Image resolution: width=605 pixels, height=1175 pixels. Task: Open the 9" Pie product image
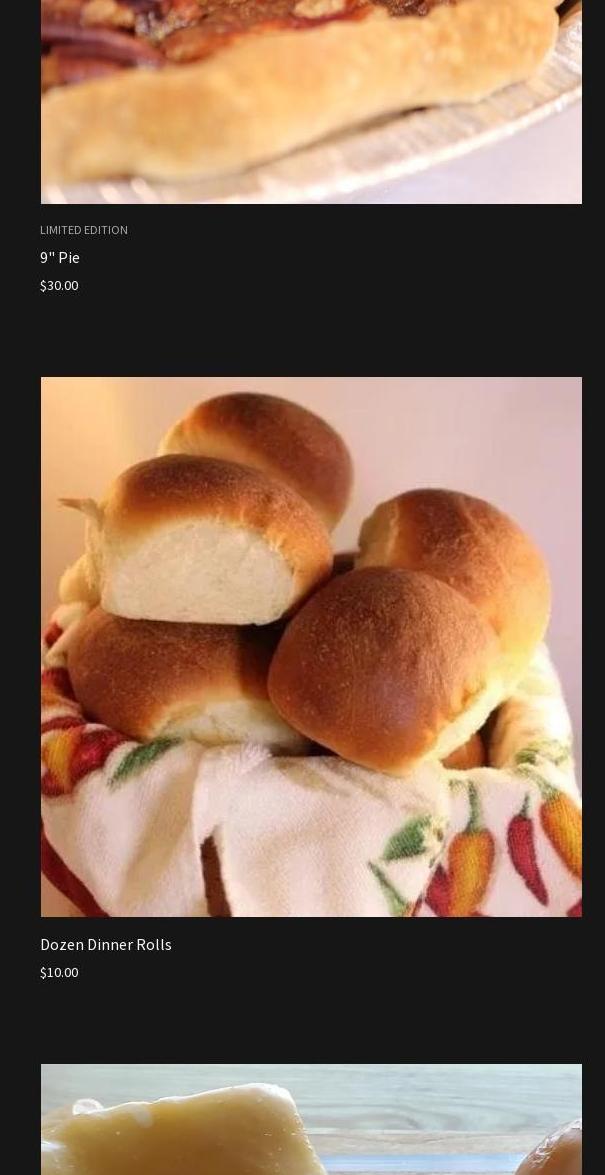tap(311, 100)
